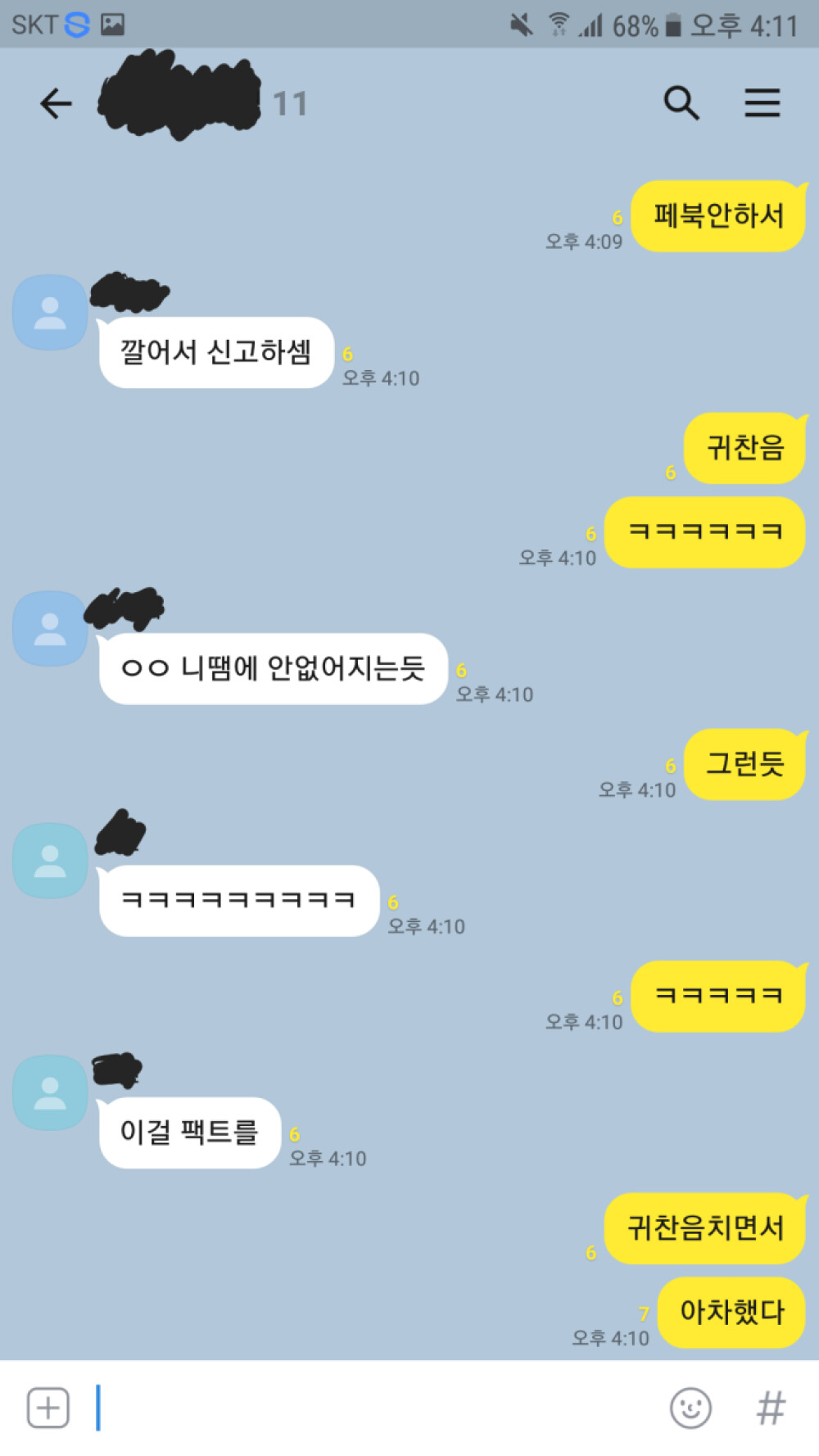Screen dimensions: 819x1456
Task: Go back to the chat list
Action: pos(56,104)
